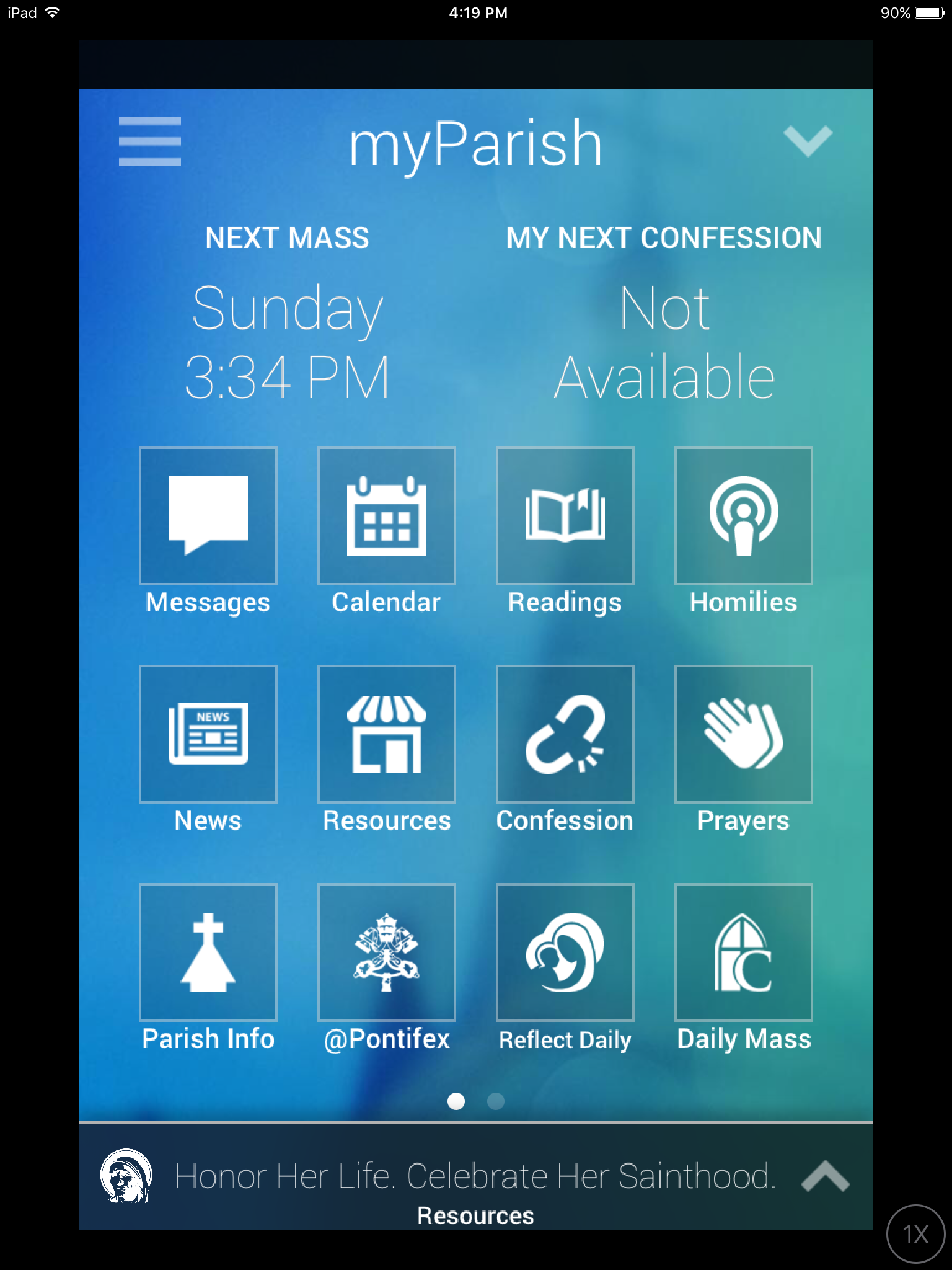Viewport: 952px width, 1270px height.
Task: Go to the second page dot
Action: pyautogui.click(x=495, y=1101)
